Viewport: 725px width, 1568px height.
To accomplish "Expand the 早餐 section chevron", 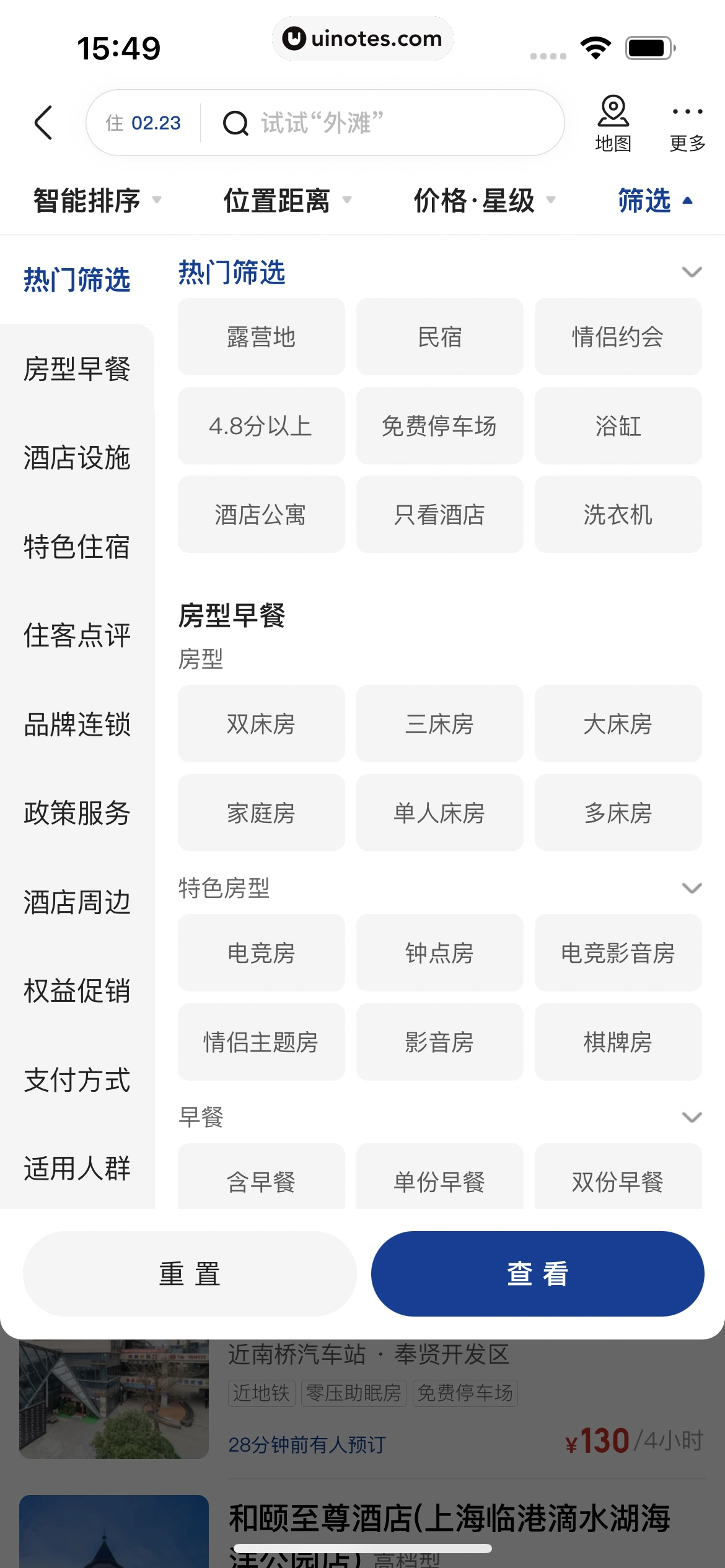I will [692, 1117].
